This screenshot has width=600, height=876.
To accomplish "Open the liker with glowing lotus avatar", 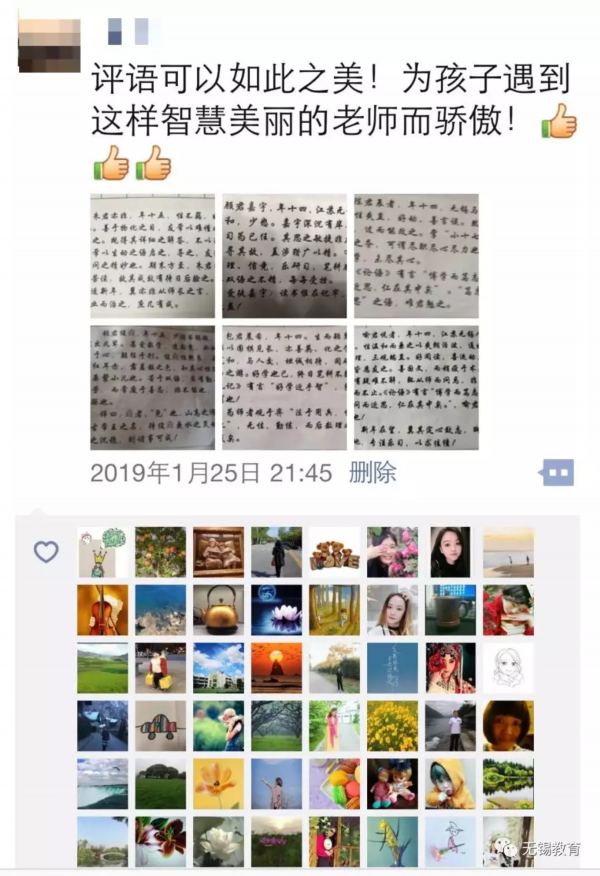I will click(276, 610).
